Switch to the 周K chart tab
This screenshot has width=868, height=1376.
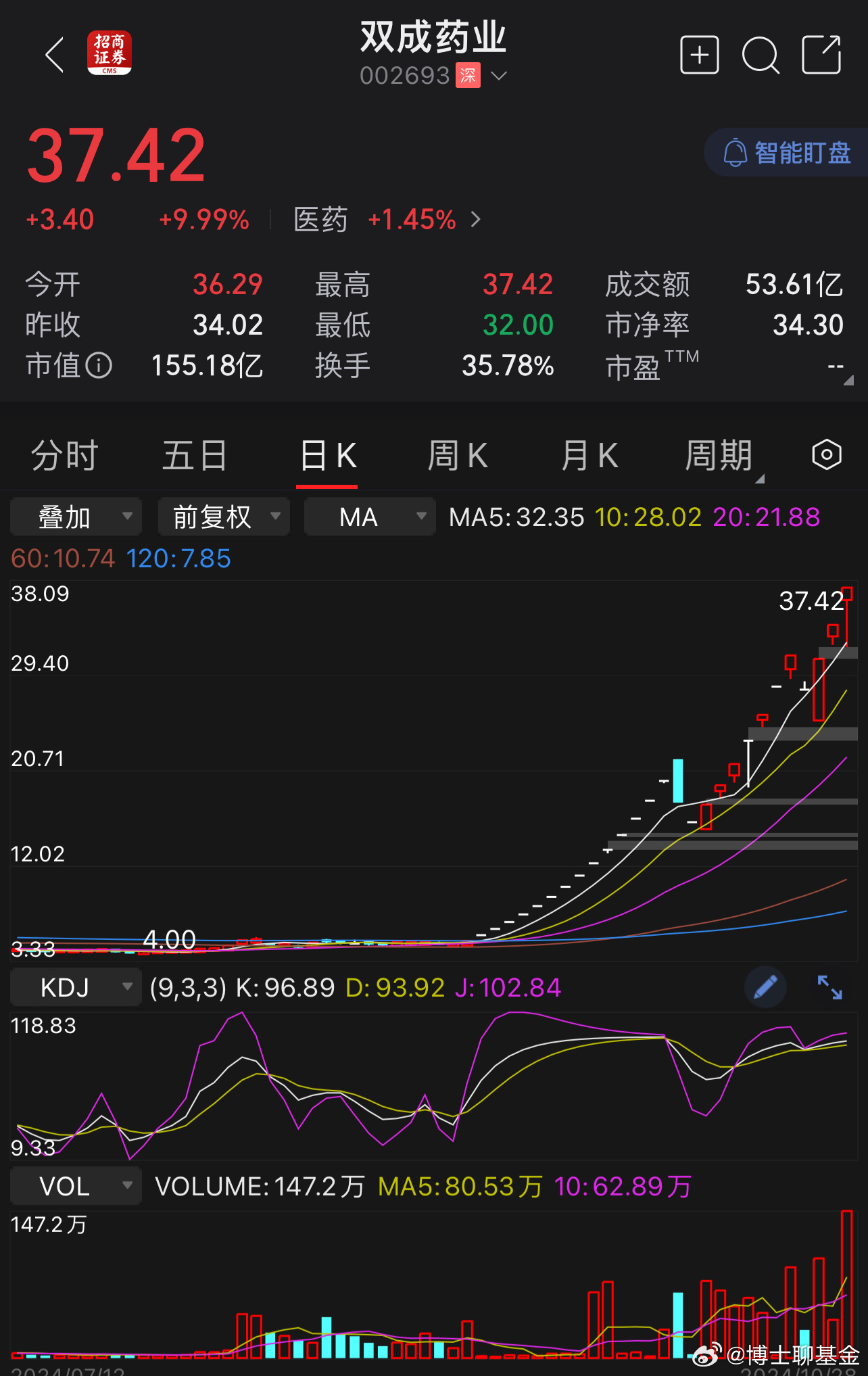coord(458,455)
